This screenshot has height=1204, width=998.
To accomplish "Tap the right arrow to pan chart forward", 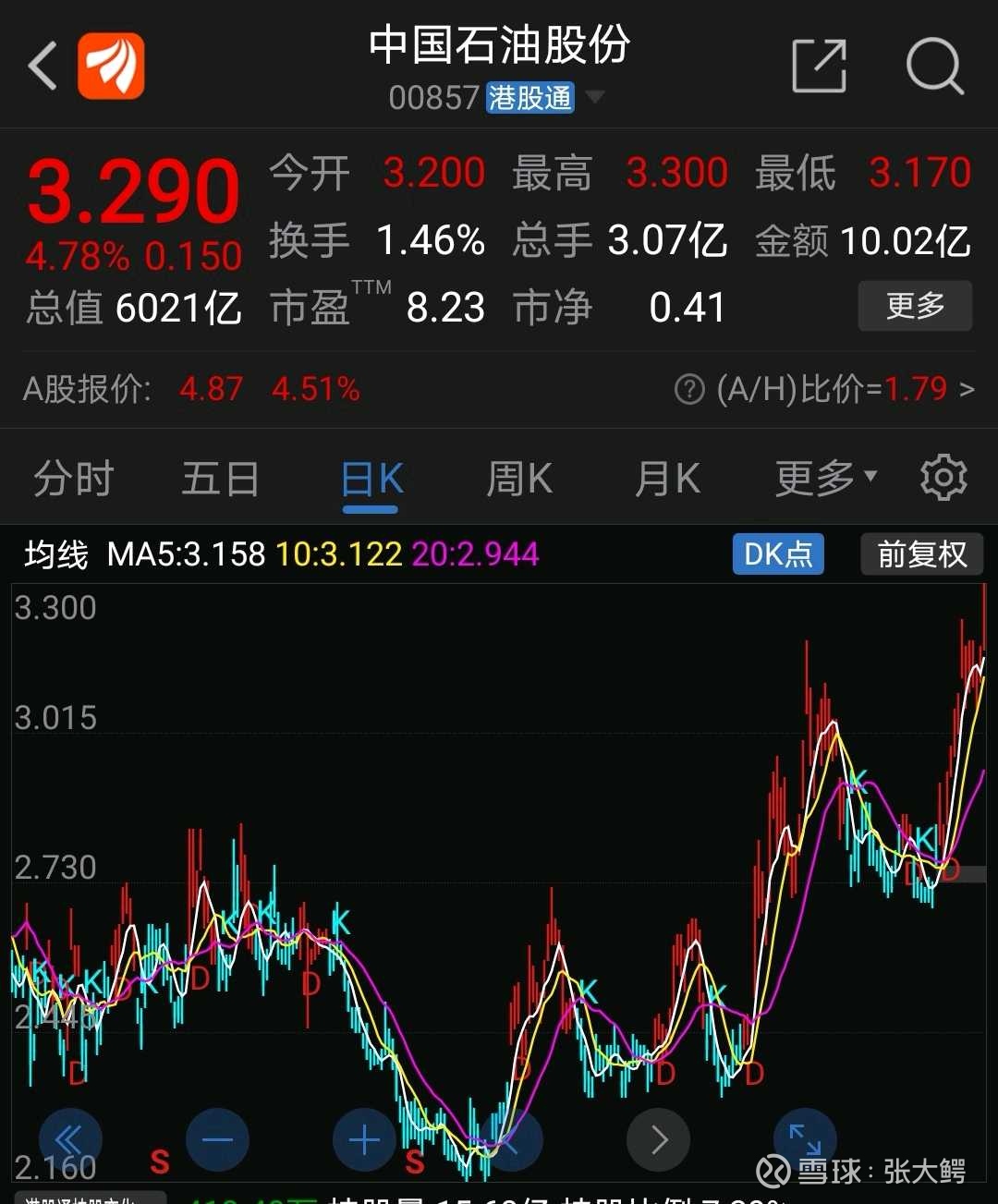I will pyautogui.click(x=658, y=1140).
